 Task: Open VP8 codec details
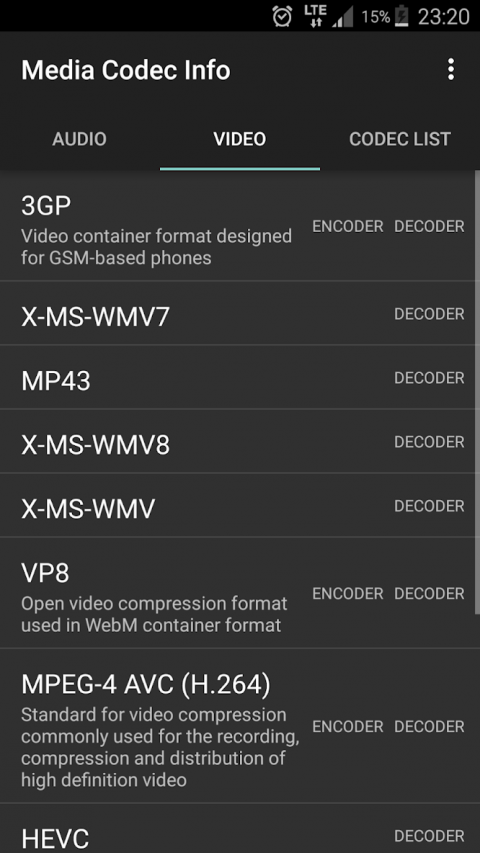[237, 593]
